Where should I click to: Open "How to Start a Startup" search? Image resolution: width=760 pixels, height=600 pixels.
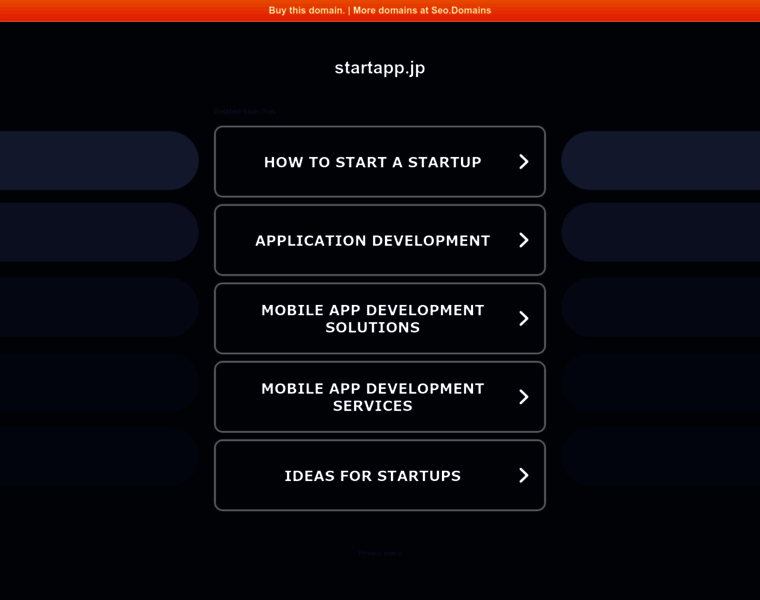point(380,162)
